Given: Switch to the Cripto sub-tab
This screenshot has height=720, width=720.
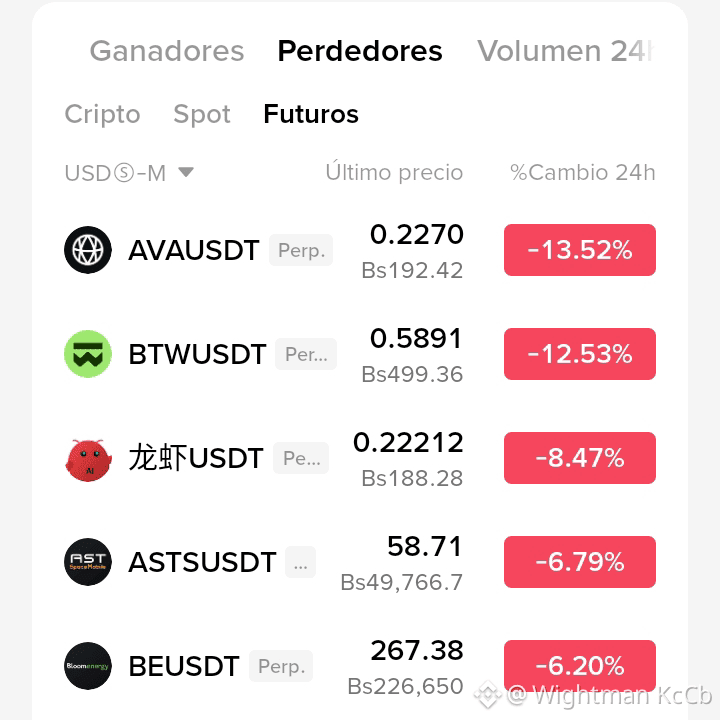Looking at the screenshot, I should coord(102,114).
